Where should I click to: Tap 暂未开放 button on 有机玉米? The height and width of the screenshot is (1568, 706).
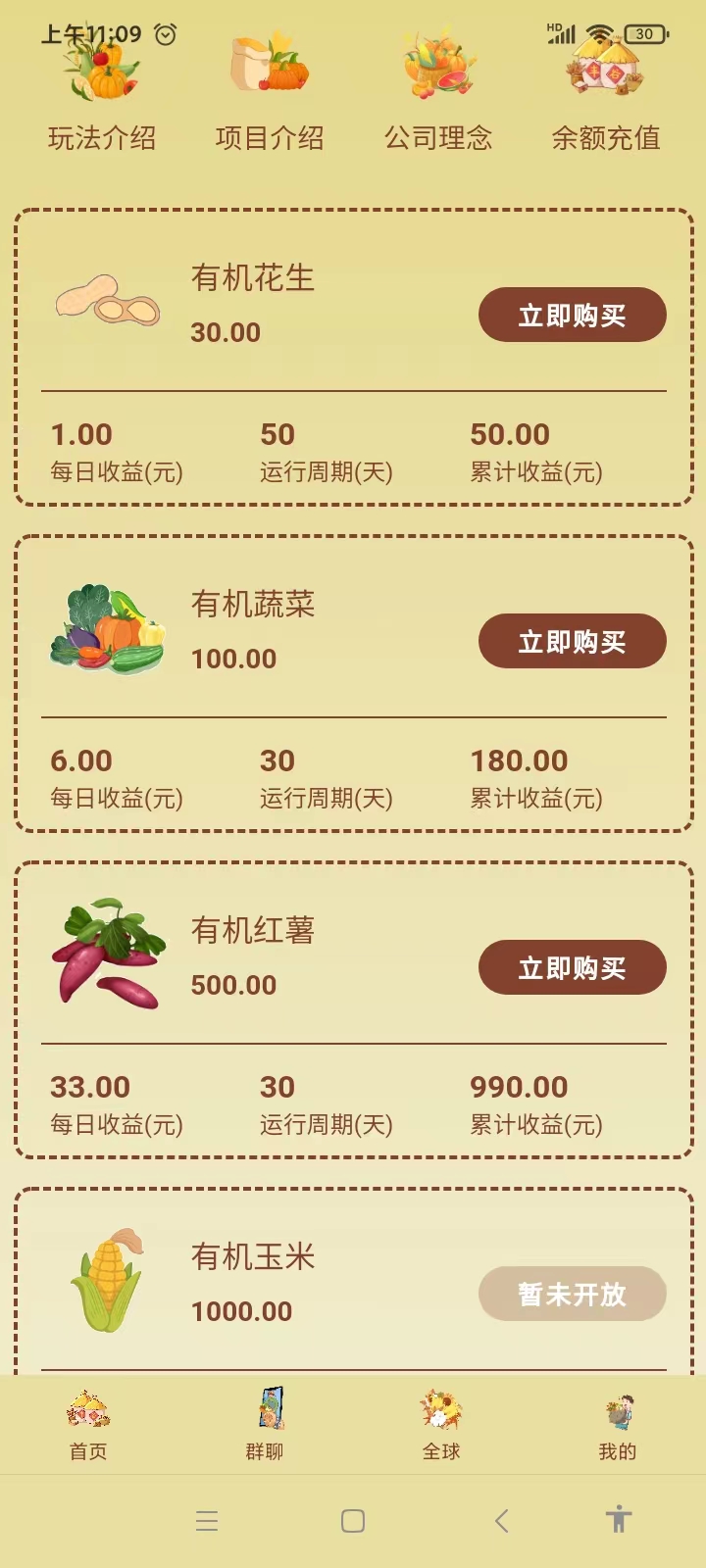click(573, 1294)
